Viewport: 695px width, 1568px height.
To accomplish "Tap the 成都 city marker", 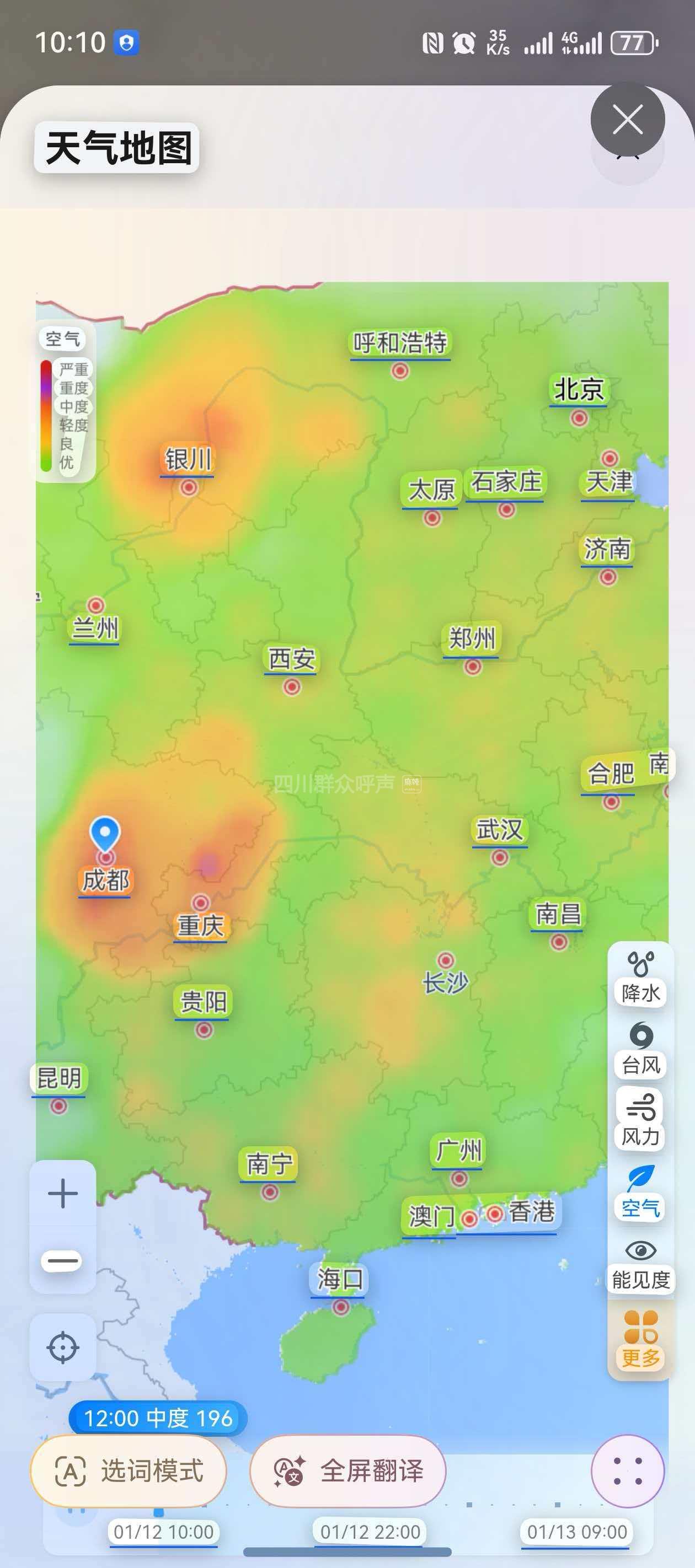I will point(106,879).
